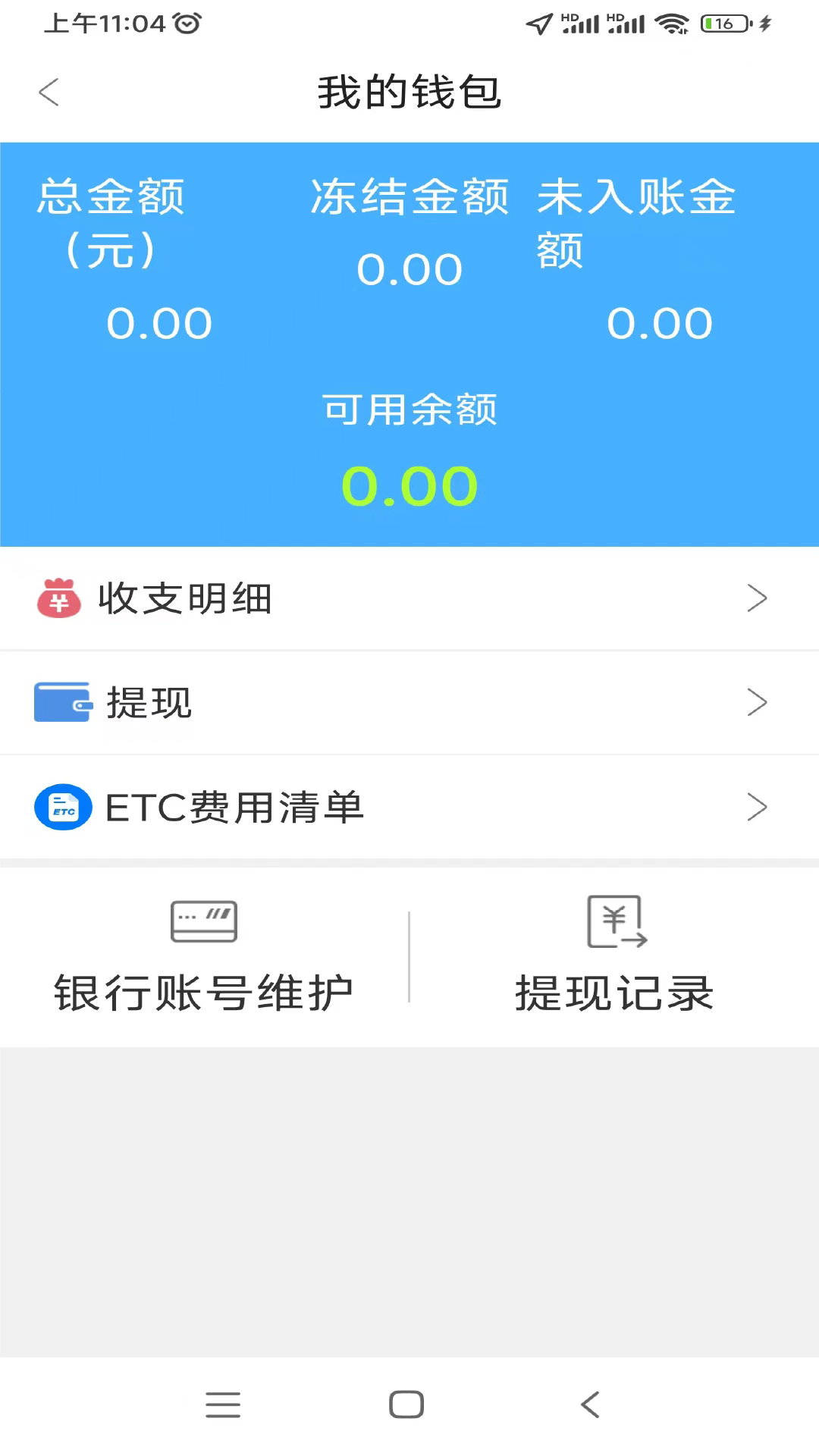Viewport: 819px width, 1456px height.
Task: Tap the ETC document icon
Action: coord(63,807)
